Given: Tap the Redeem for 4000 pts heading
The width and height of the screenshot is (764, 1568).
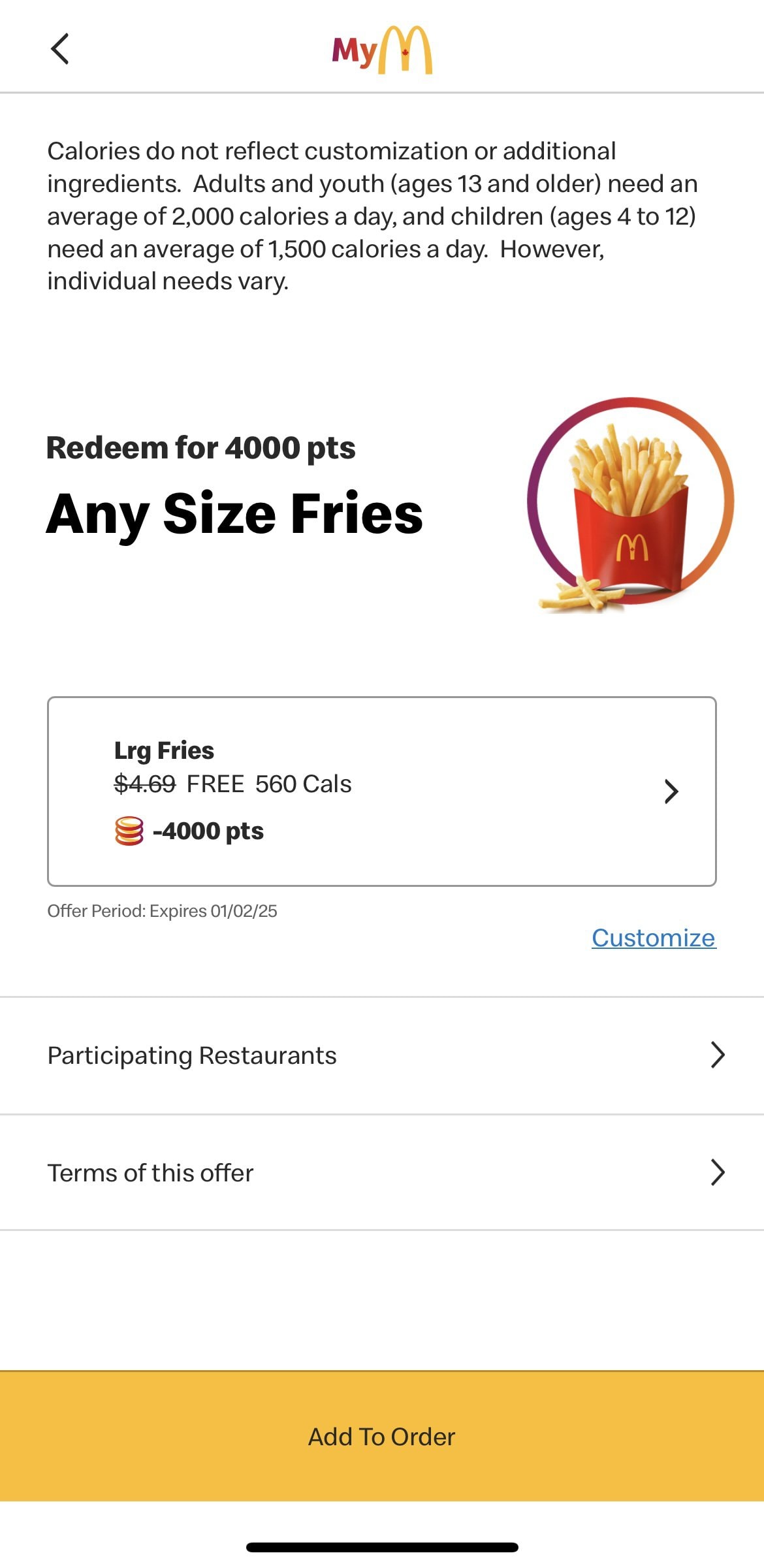Looking at the screenshot, I should pos(200,448).
